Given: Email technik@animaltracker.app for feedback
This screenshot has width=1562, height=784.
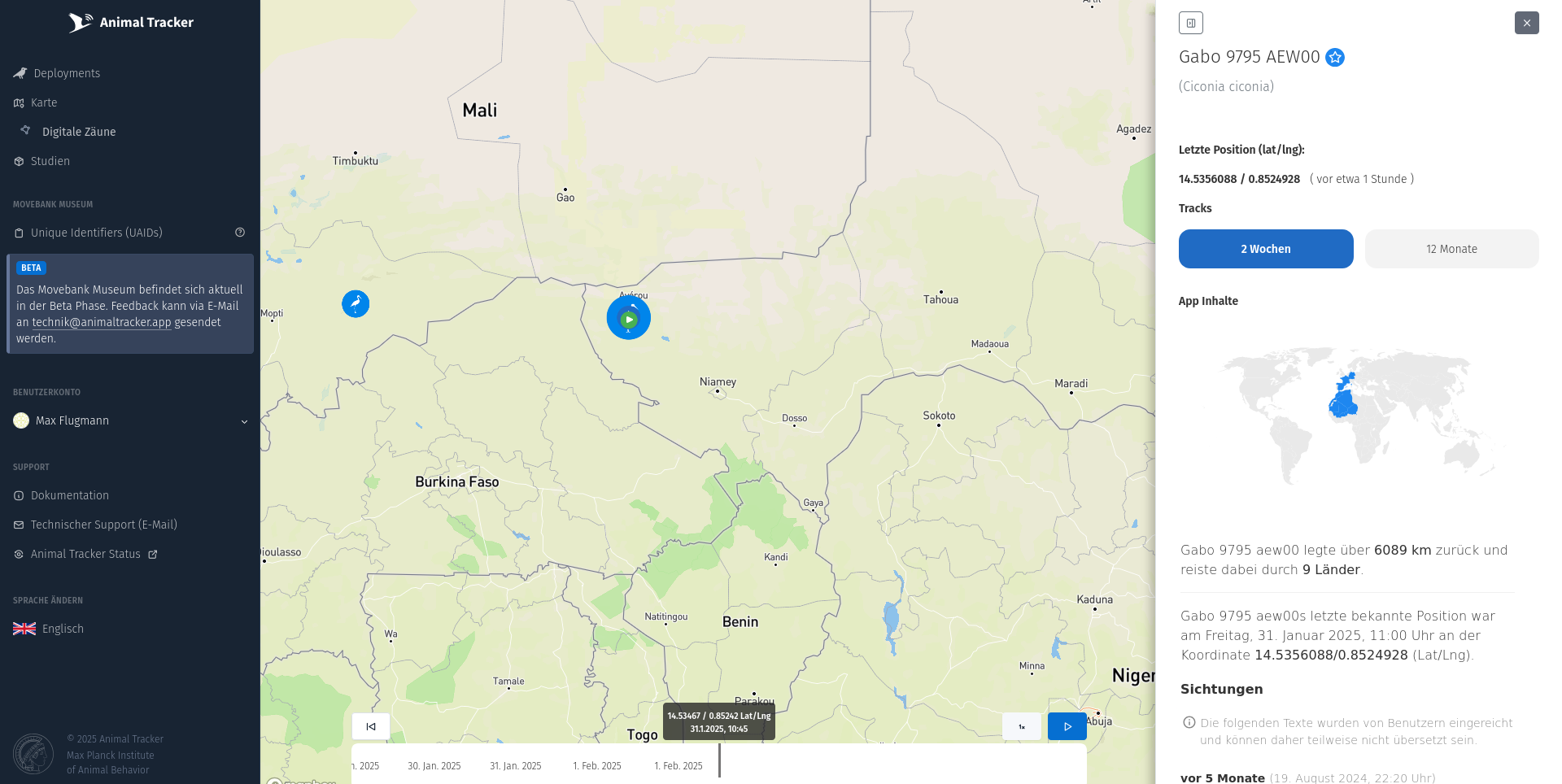Looking at the screenshot, I should pyautogui.click(x=102, y=322).
